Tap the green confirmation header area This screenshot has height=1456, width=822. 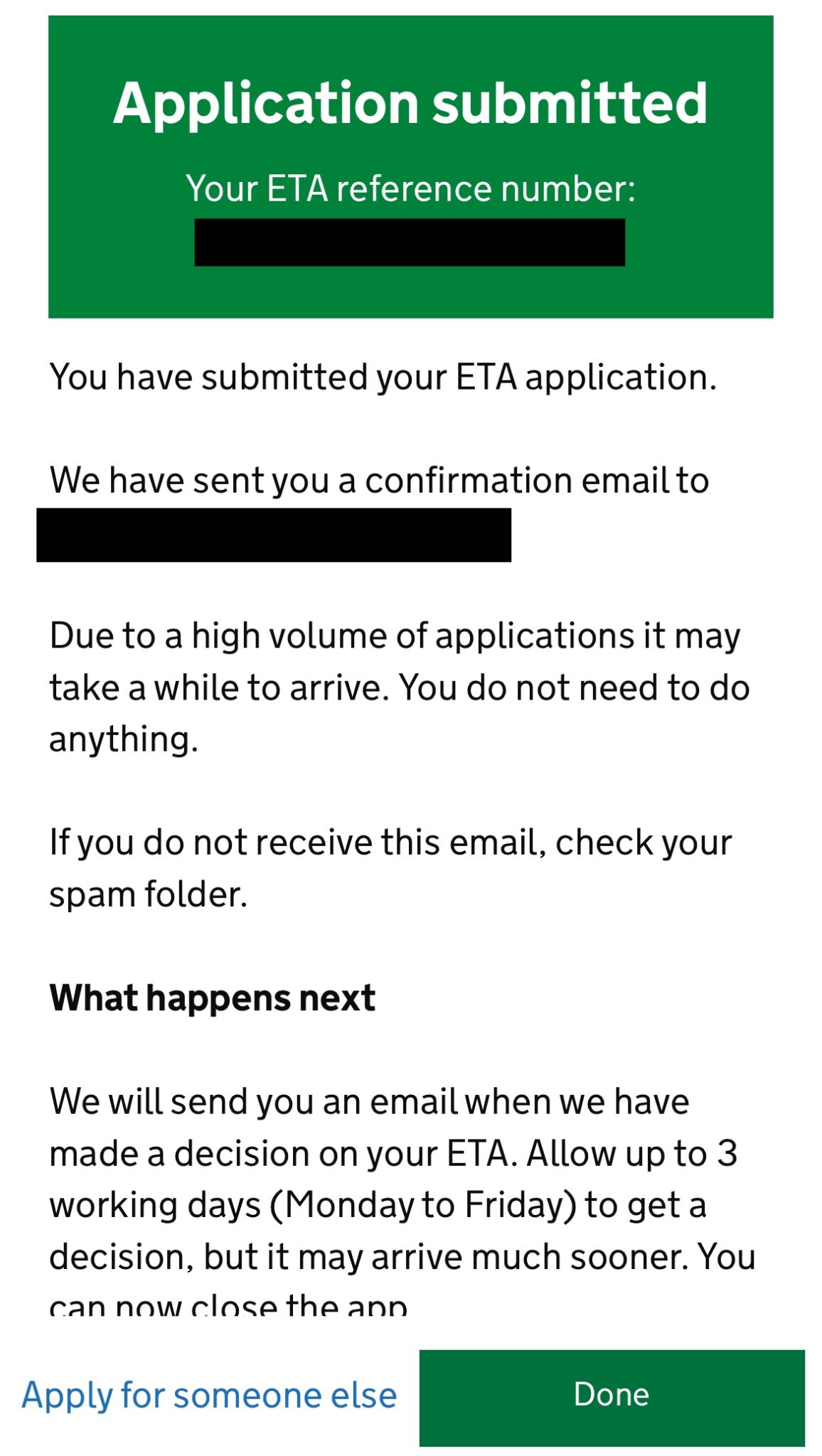pyautogui.click(x=411, y=164)
